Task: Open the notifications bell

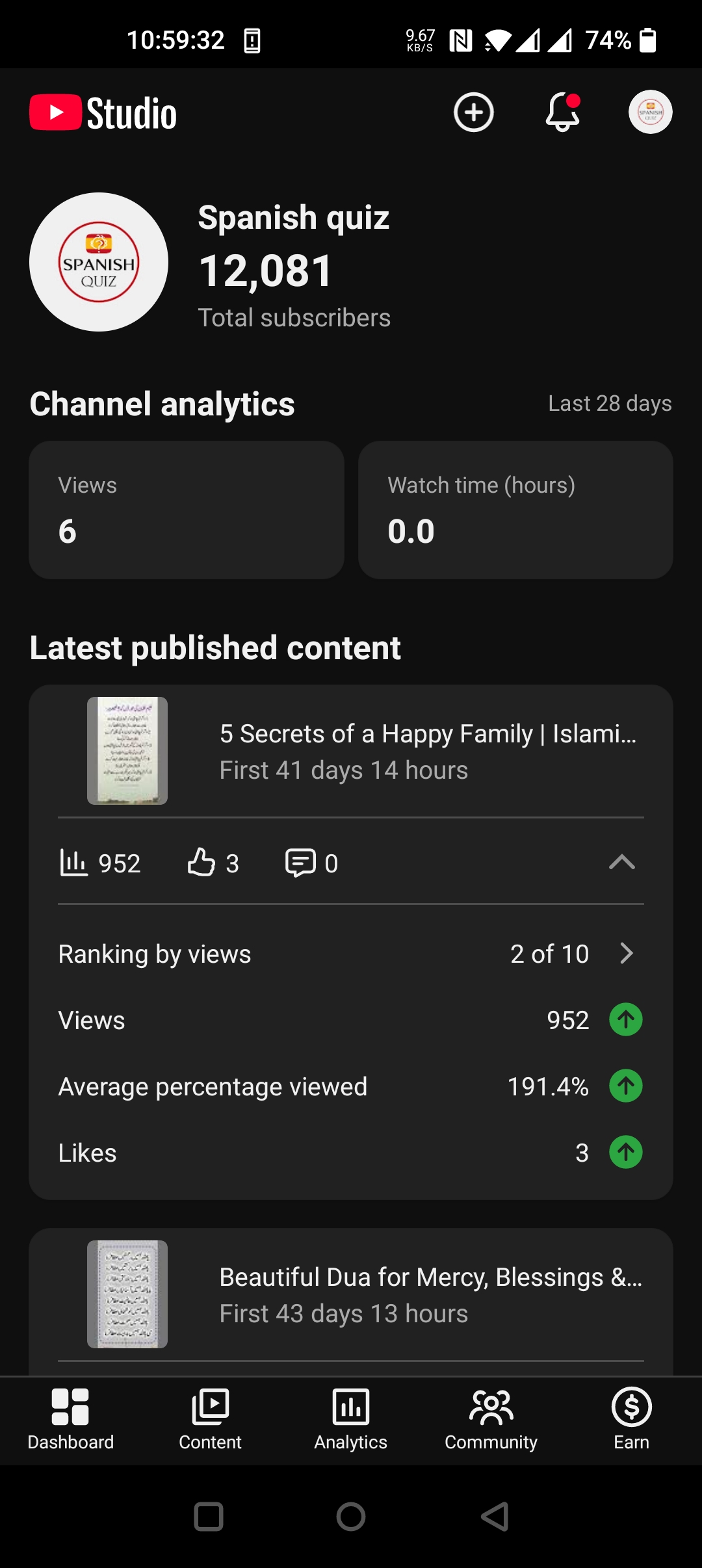Action: [x=562, y=112]
